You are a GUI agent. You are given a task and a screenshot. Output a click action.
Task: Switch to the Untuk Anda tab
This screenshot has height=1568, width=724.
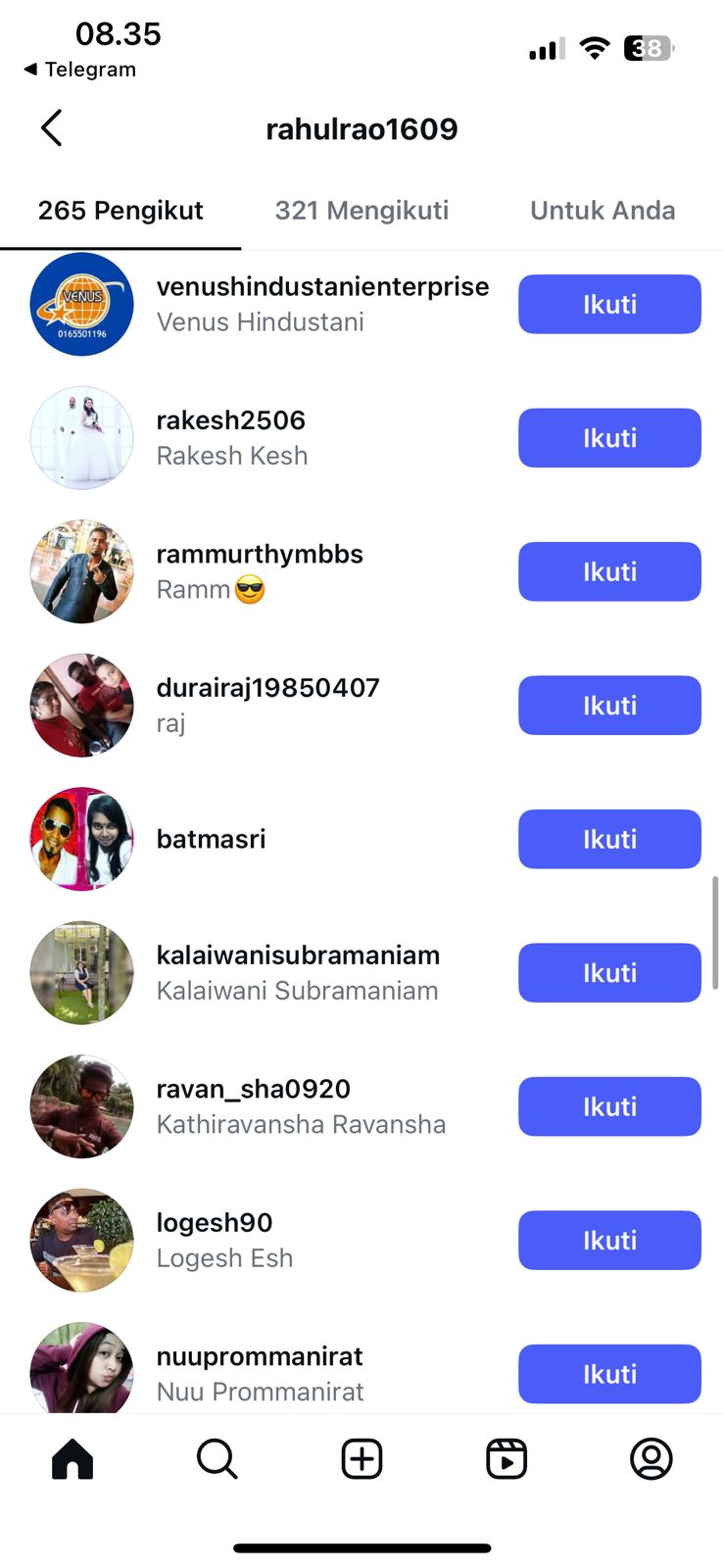[603, 211]
